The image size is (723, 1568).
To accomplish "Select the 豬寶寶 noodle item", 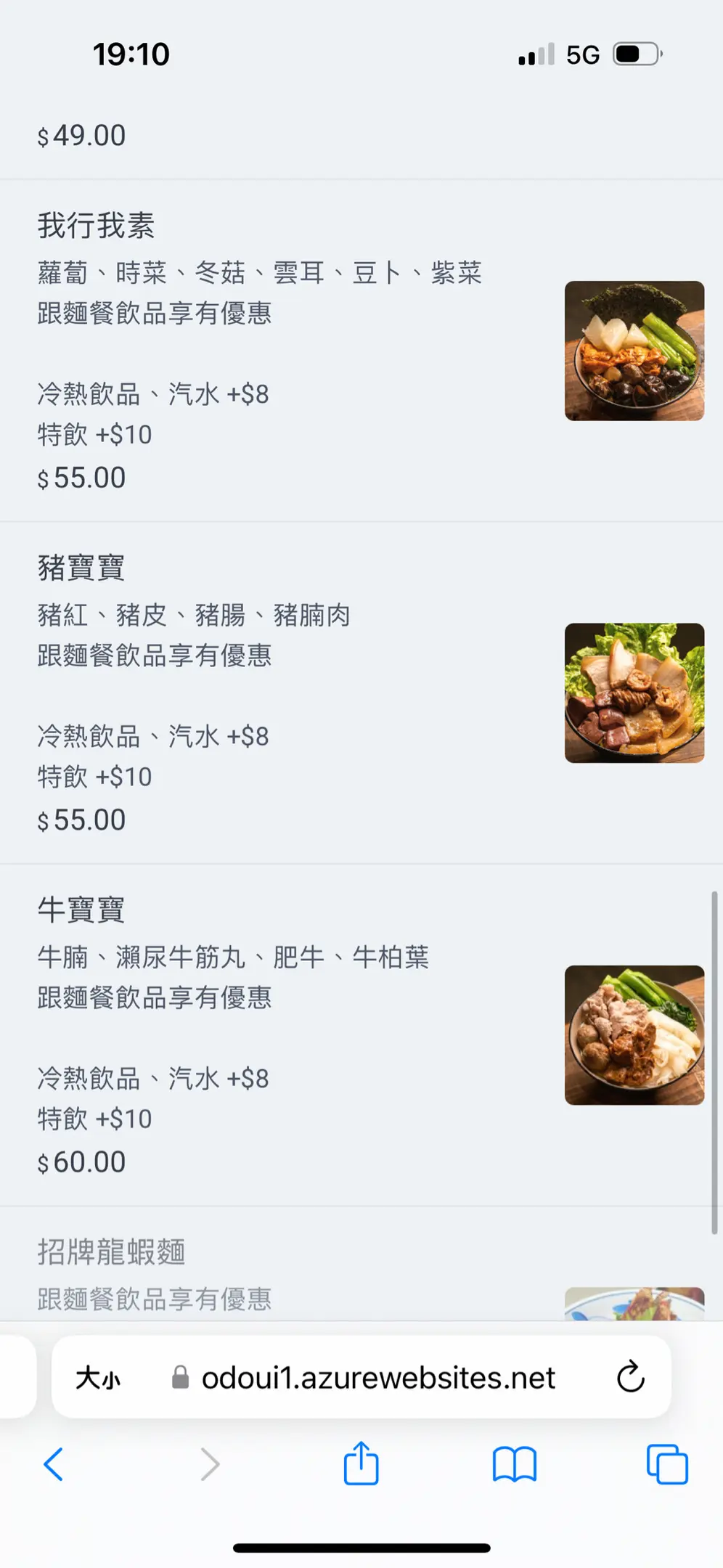I will click(x=81, y=568).
